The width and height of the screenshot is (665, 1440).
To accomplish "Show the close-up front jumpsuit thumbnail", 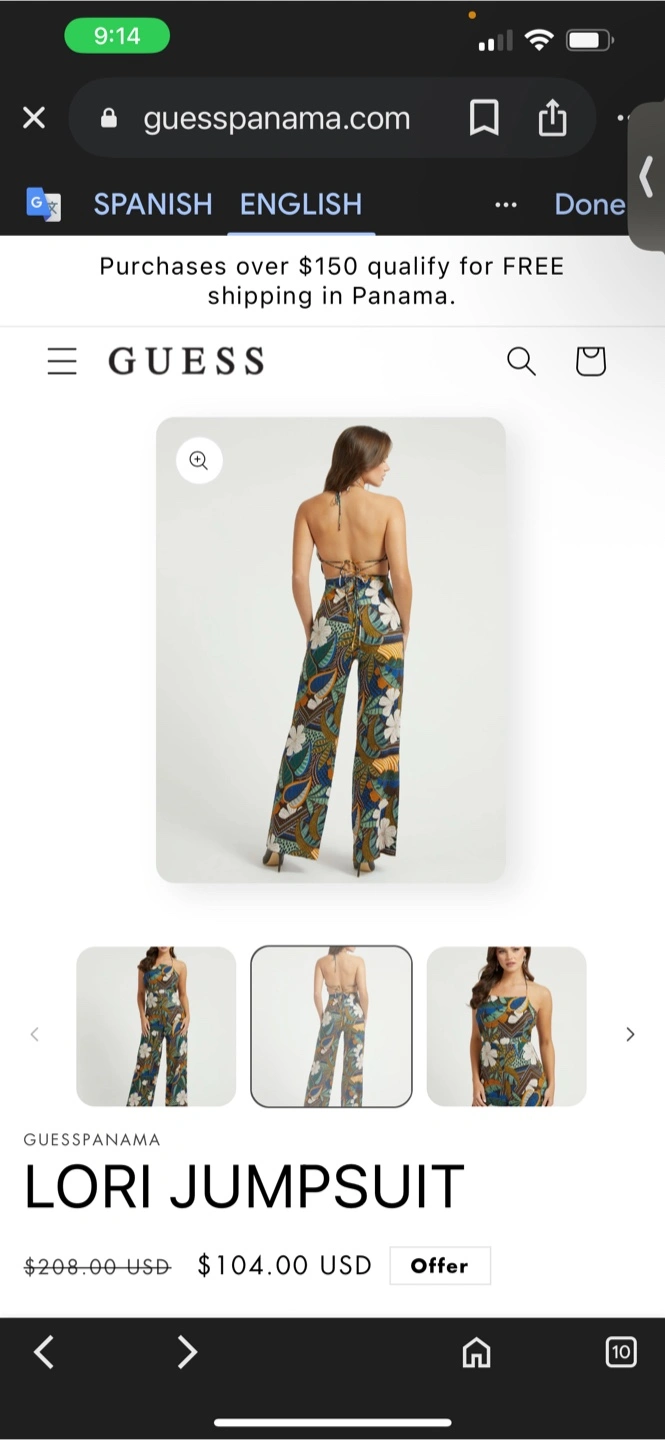I will point(506,1026).
